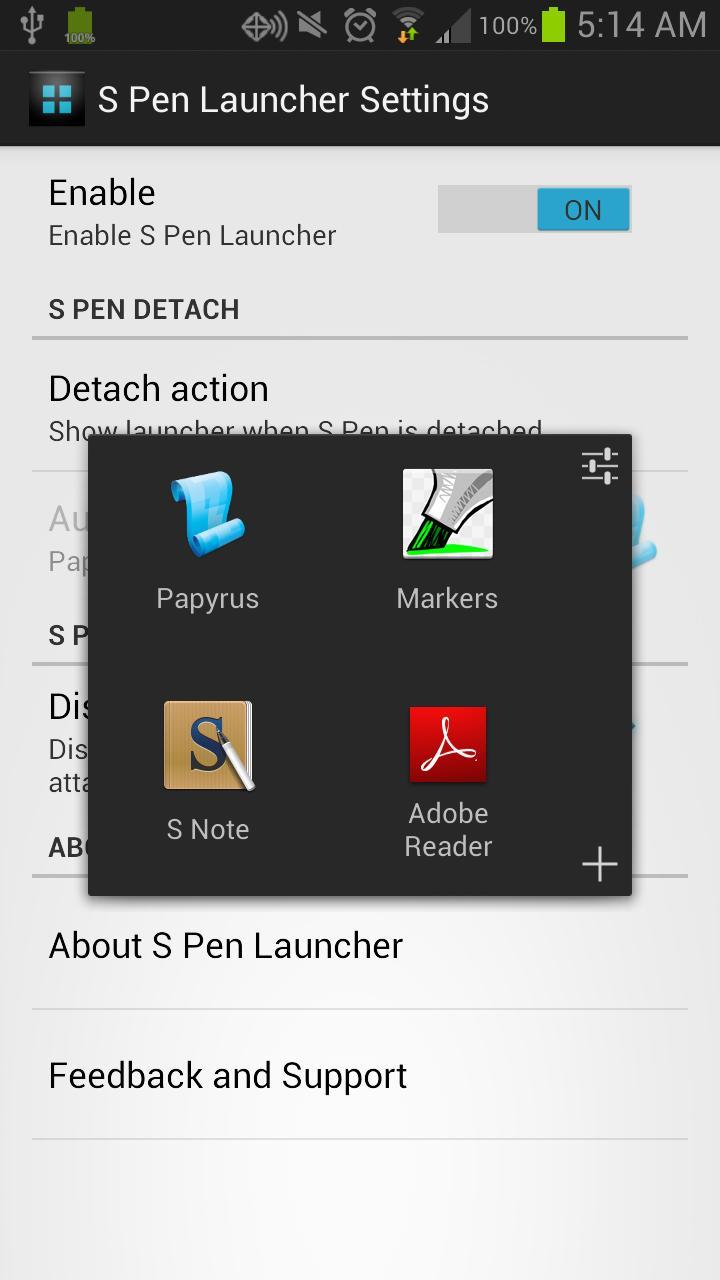Open About S Pen Launcher

[224, 945]
